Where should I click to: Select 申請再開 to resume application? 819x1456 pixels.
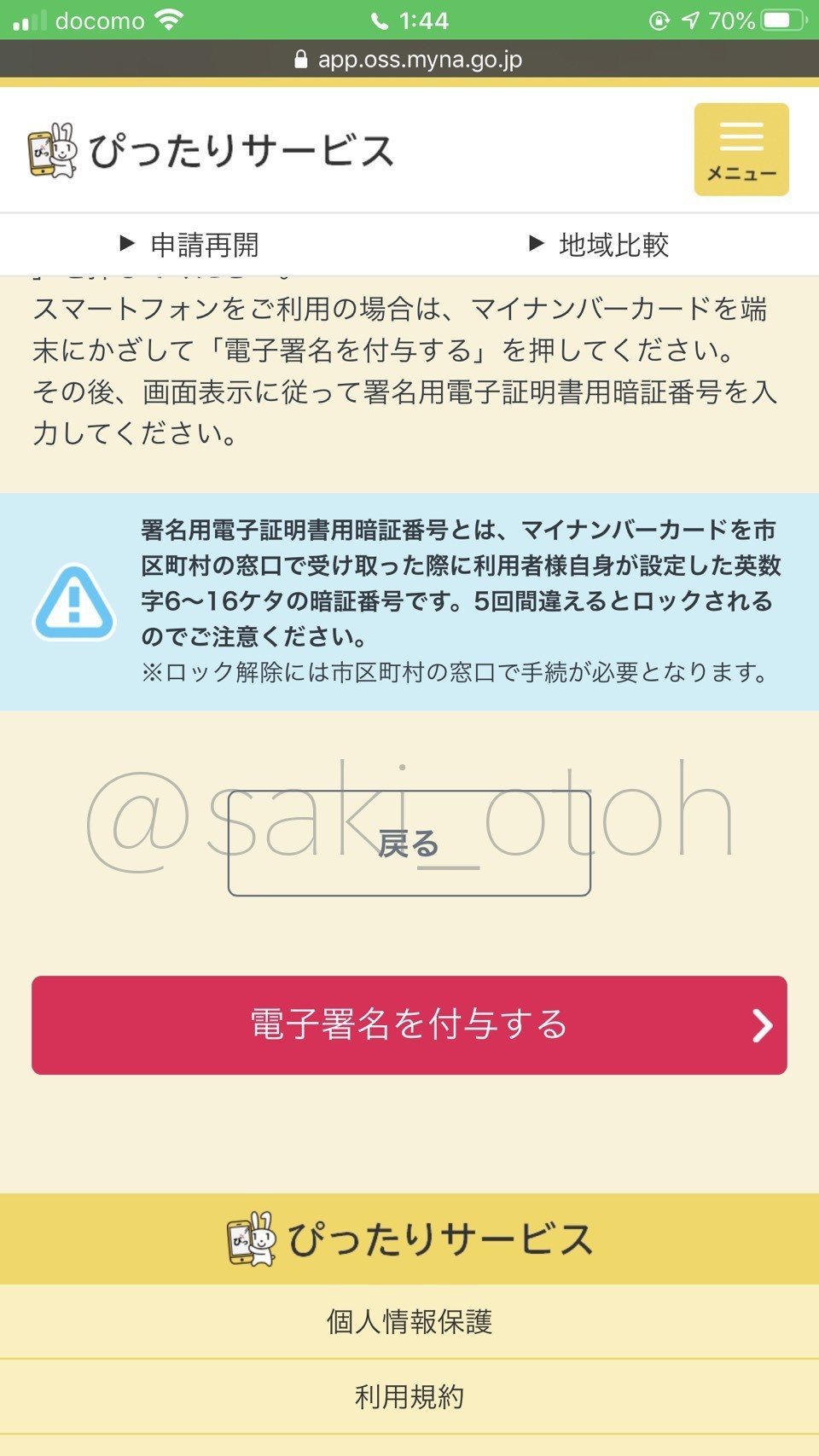(x=189, y=245)
